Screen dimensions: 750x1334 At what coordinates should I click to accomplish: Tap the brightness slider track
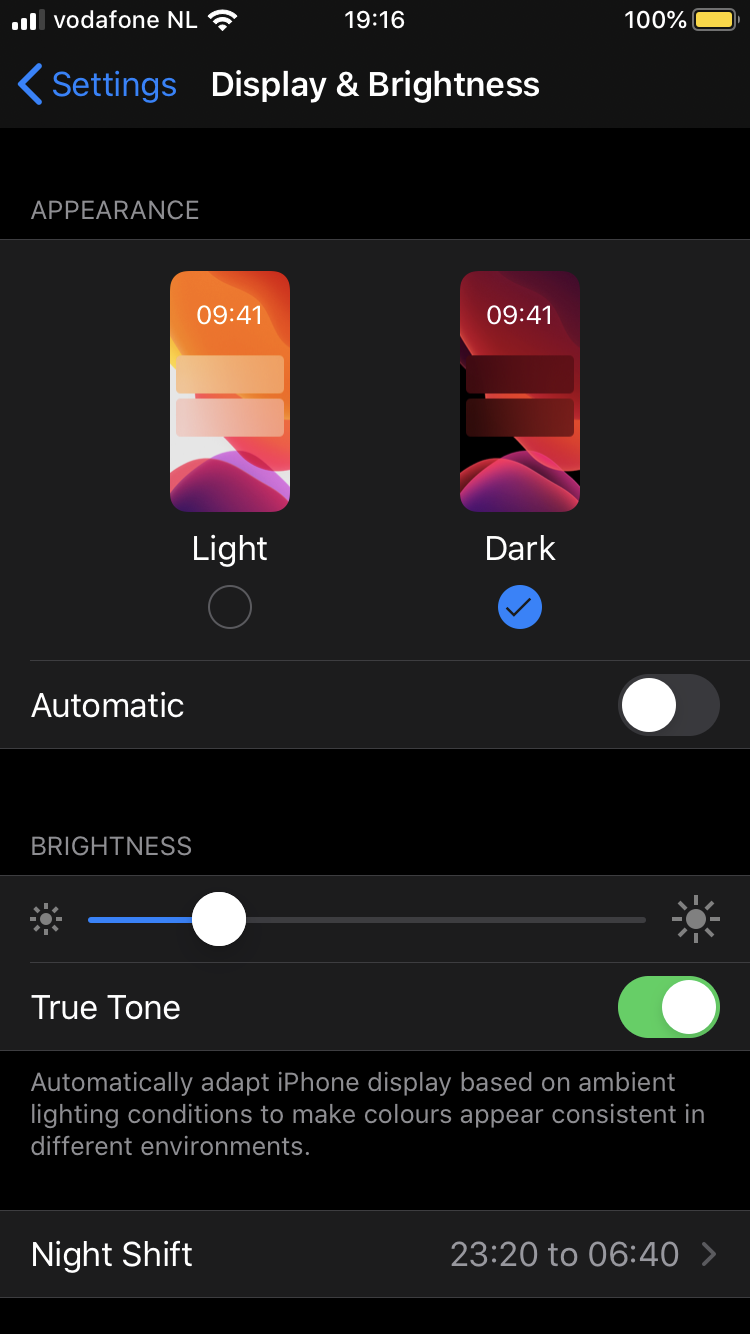tap(367, 919)
